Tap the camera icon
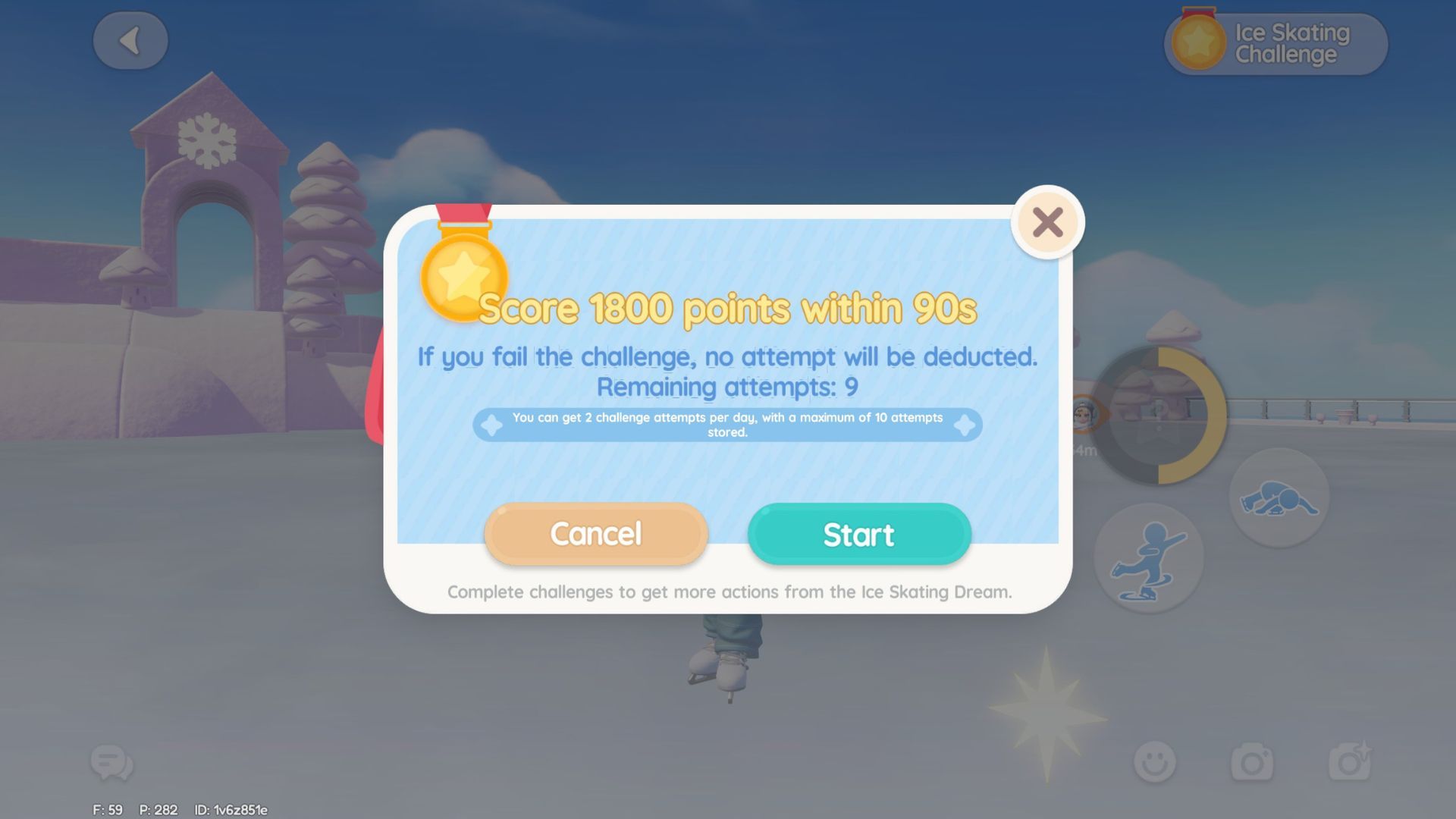1456x819 pixels. click(1251, 762)
